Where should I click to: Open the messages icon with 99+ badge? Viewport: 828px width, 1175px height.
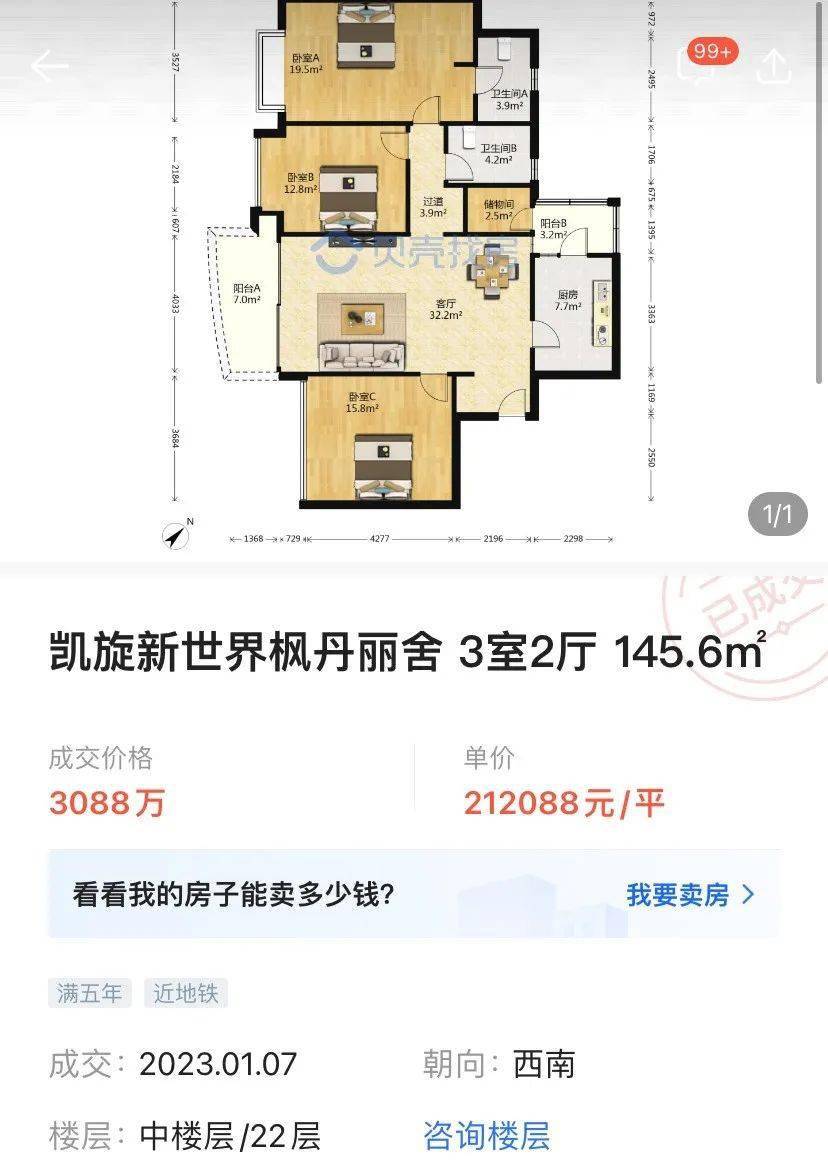coord(698,65)
